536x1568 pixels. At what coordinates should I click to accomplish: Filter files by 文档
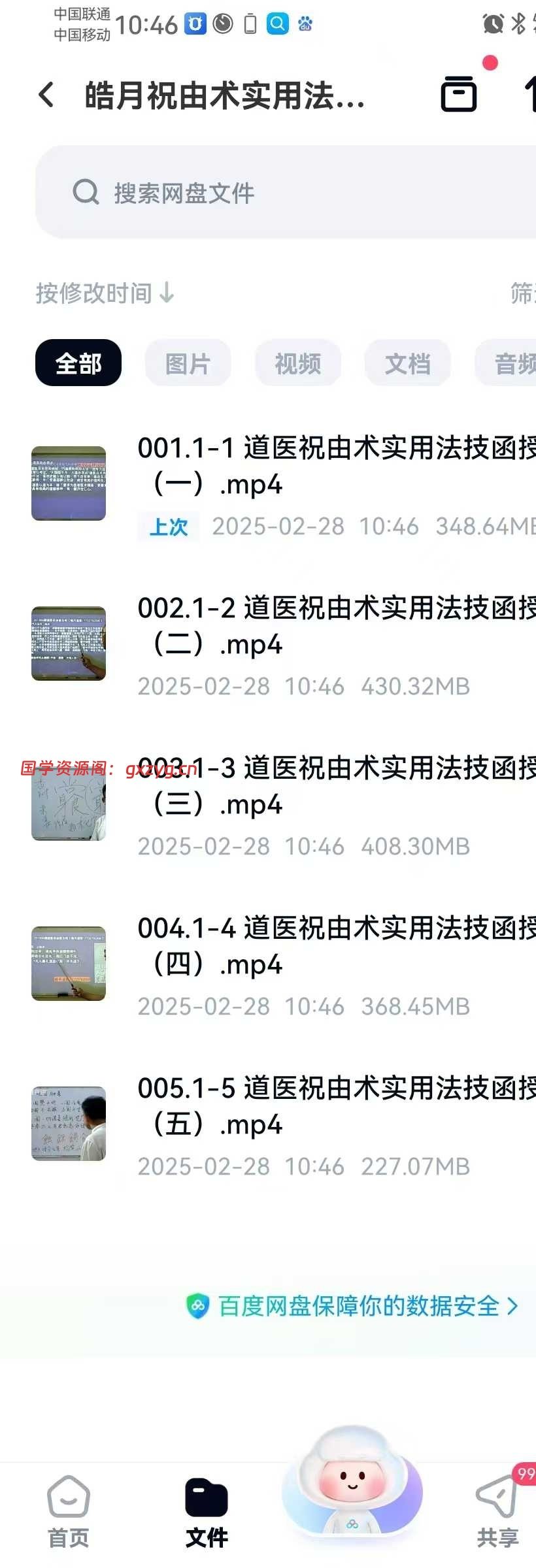click(x=407, y=363)
